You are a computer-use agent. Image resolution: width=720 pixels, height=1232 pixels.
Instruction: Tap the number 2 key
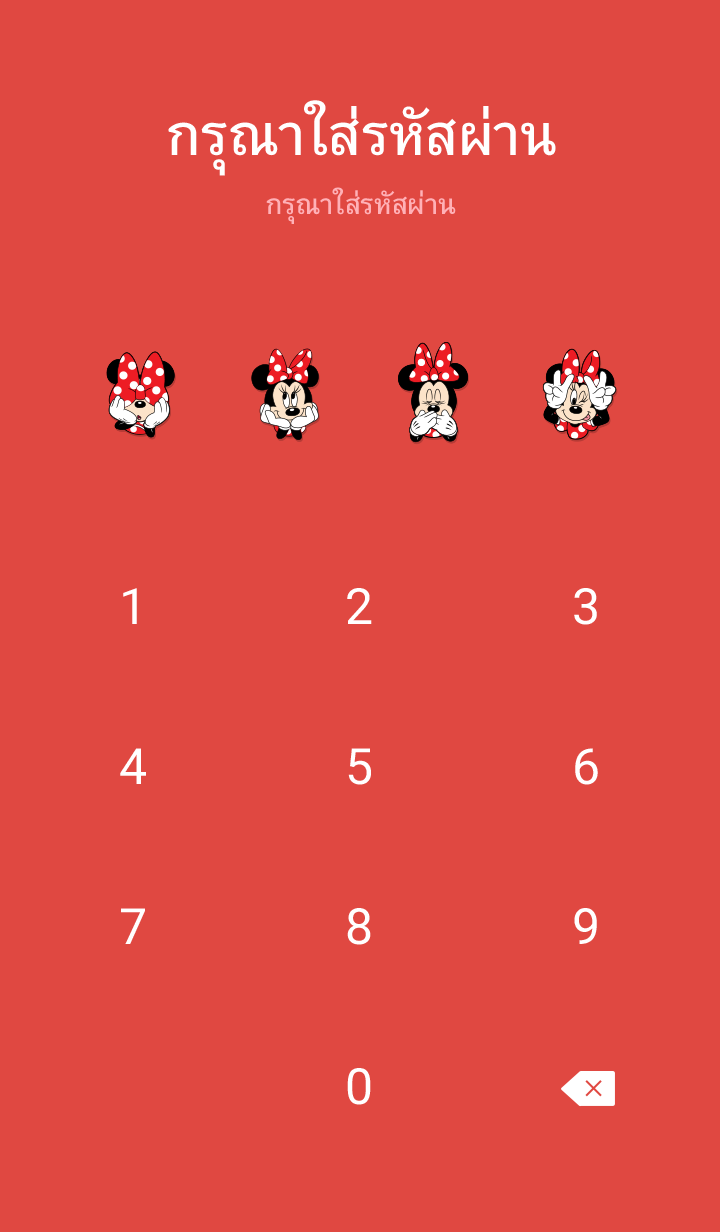click(x=359, y=607)
